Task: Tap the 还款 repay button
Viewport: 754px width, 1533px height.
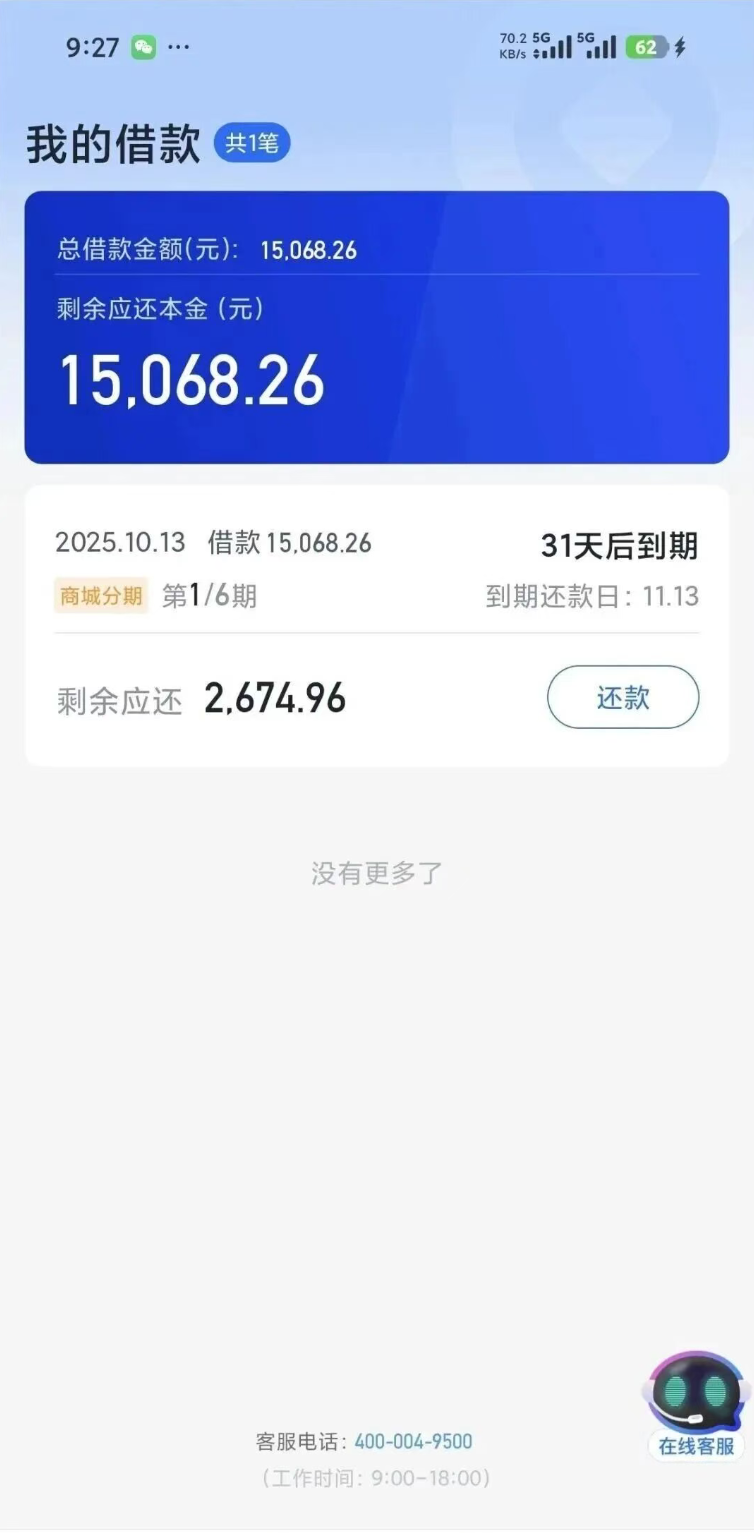Action: point(622,697)
